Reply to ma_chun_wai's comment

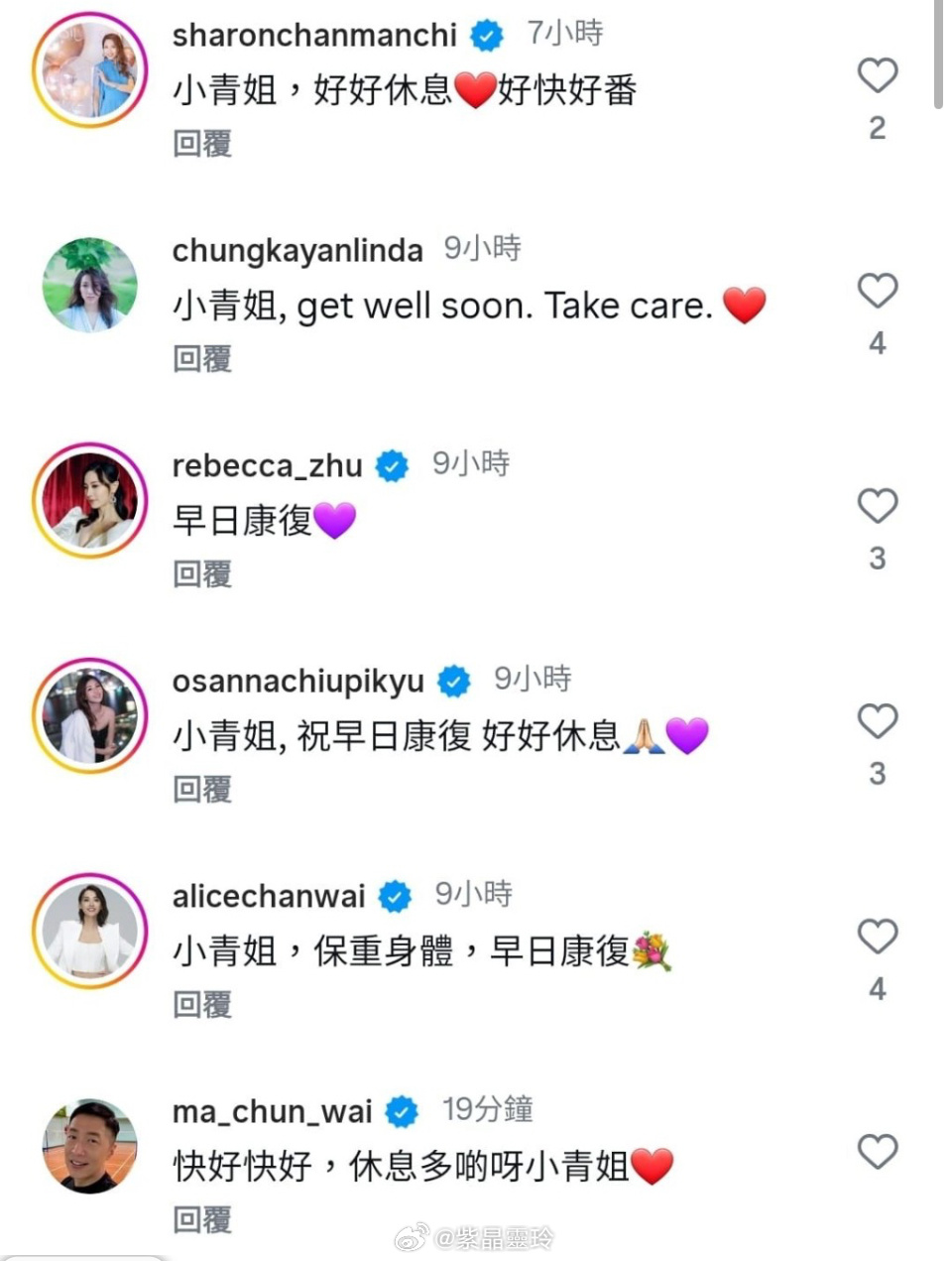(x=202, y=1220)
